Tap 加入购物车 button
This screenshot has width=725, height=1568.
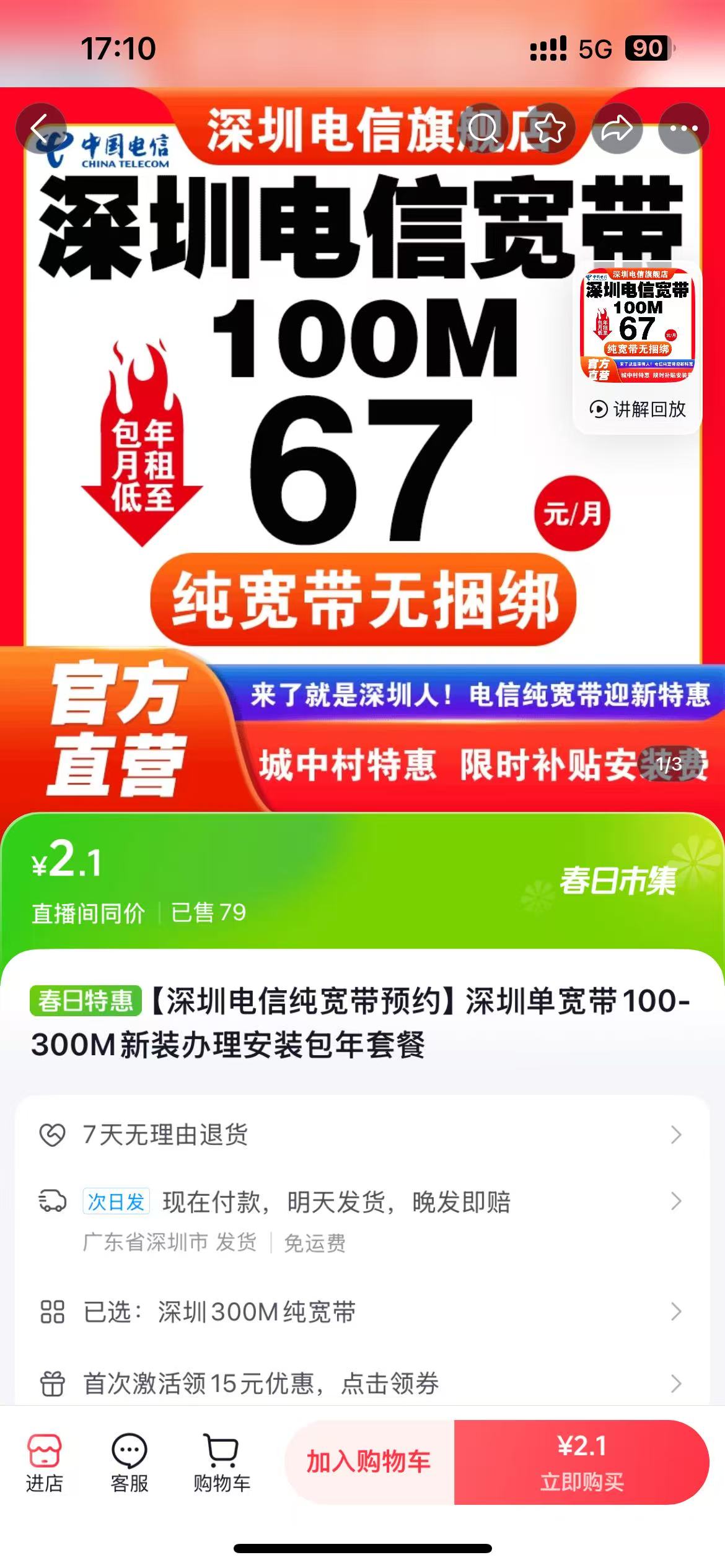click(x=369, y=1461)
